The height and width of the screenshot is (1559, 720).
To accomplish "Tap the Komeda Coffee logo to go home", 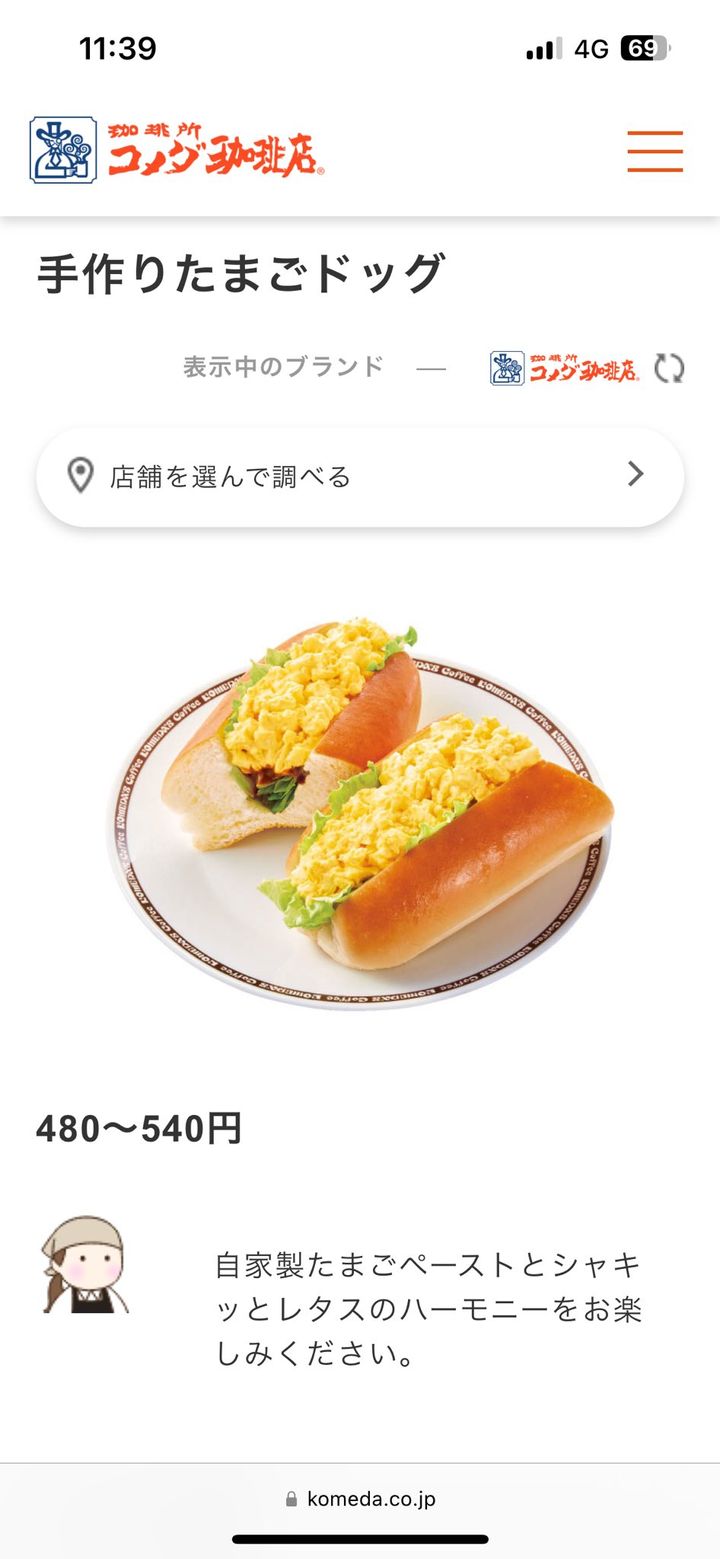I will coord(176,150).
